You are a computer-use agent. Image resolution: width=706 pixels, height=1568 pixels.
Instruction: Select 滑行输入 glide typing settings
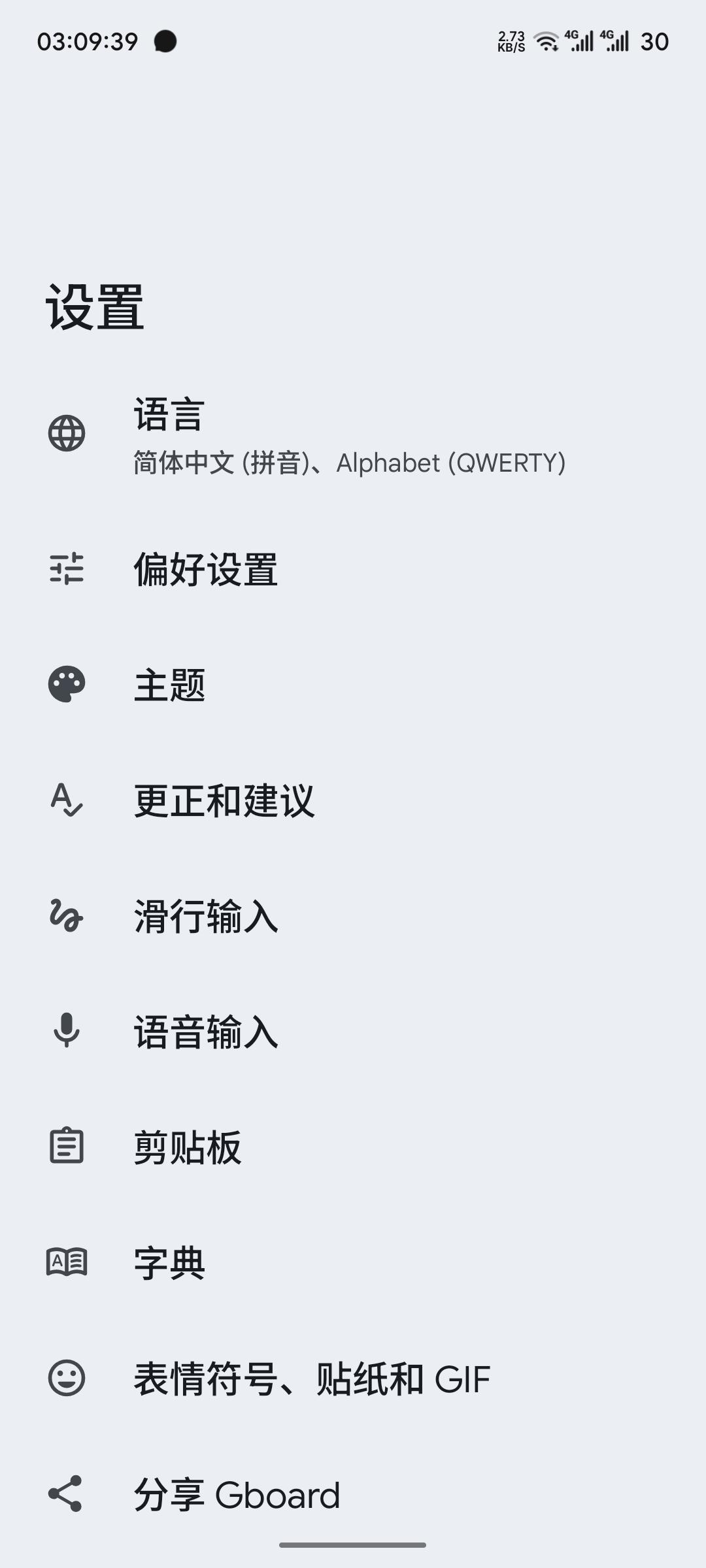[x=206, y=916]
